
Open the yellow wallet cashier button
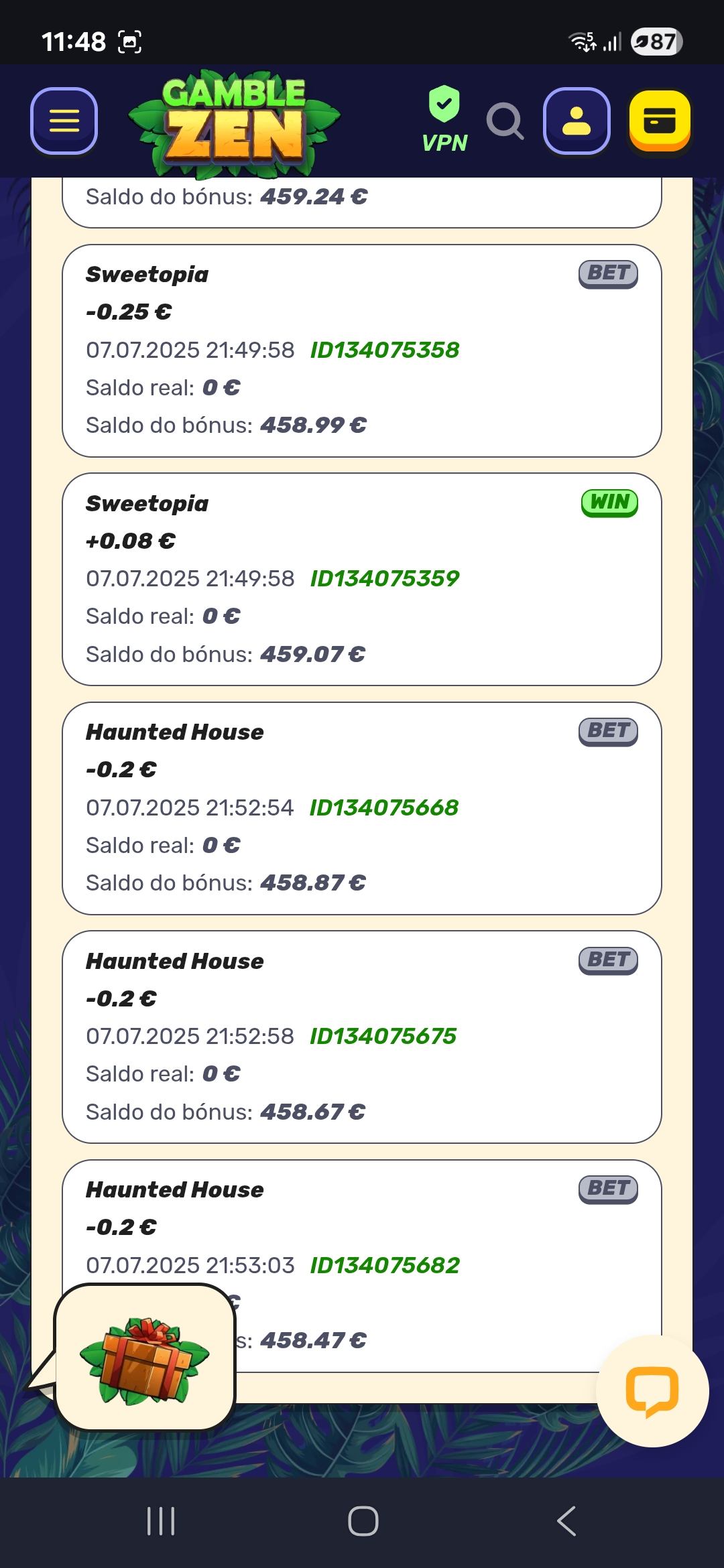[x=660, y=121]
